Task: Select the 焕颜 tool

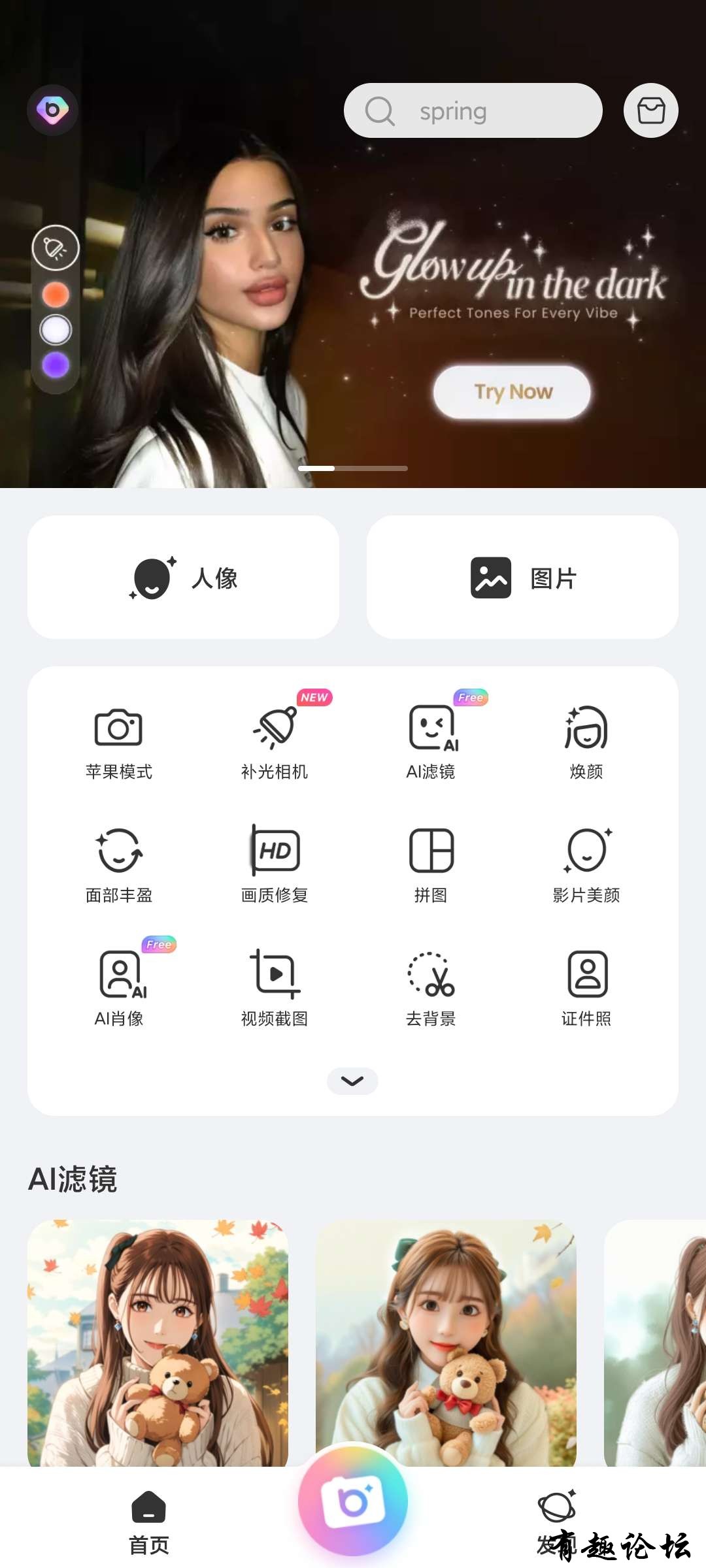Action: coord(586,743)
